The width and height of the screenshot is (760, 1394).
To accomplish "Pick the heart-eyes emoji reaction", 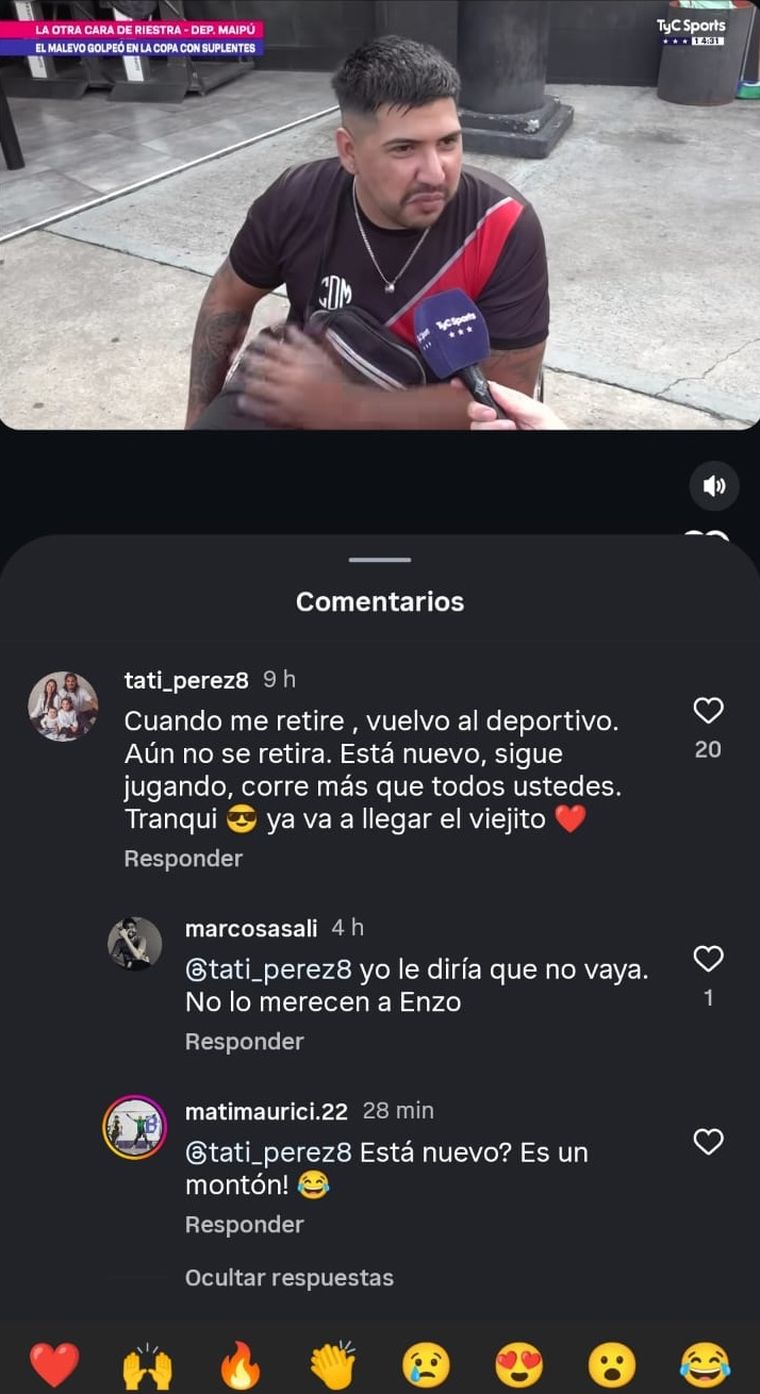I will 519,1365.
